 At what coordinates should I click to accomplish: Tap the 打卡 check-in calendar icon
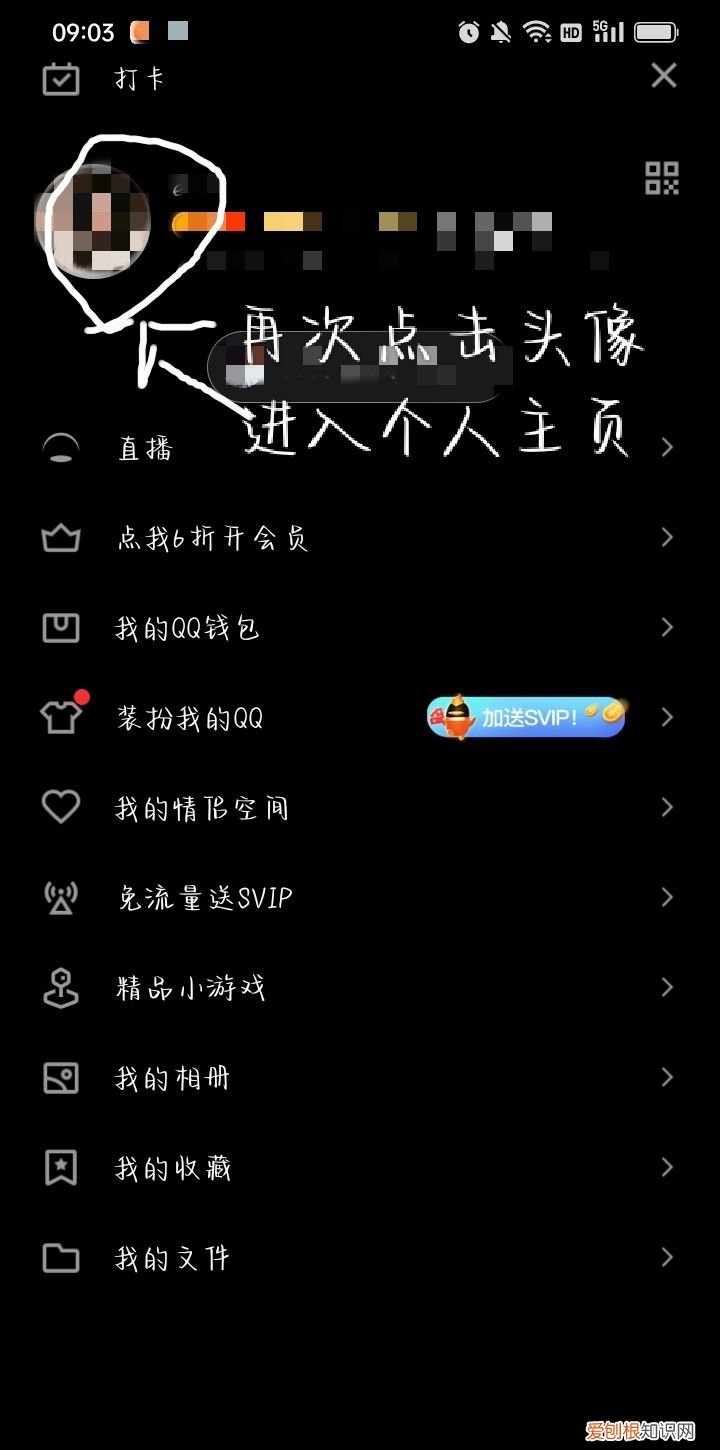60,77
